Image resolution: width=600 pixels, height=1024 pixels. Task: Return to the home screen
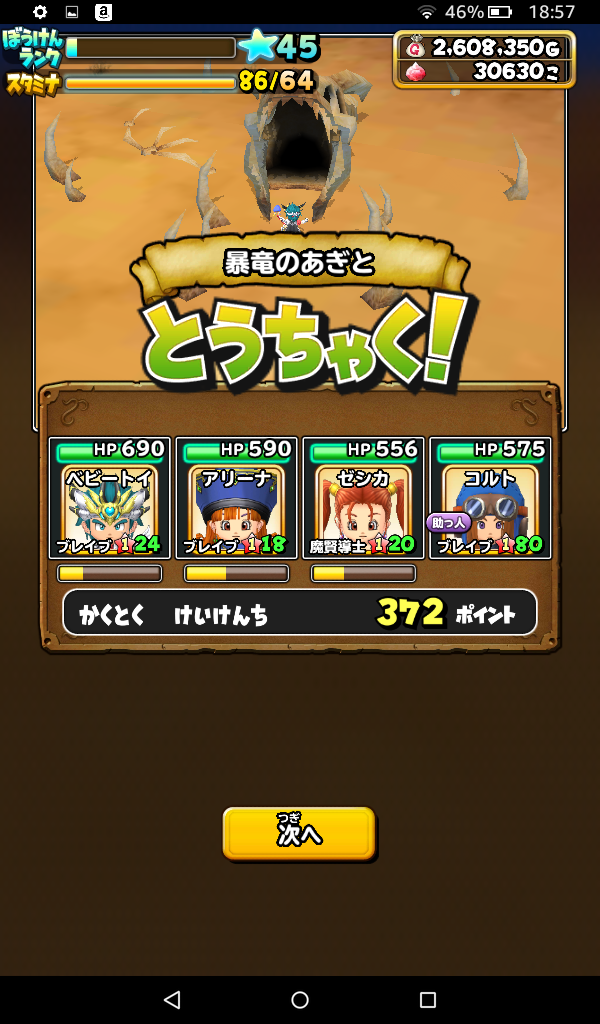pyautogui.click(x=300, y=999)
